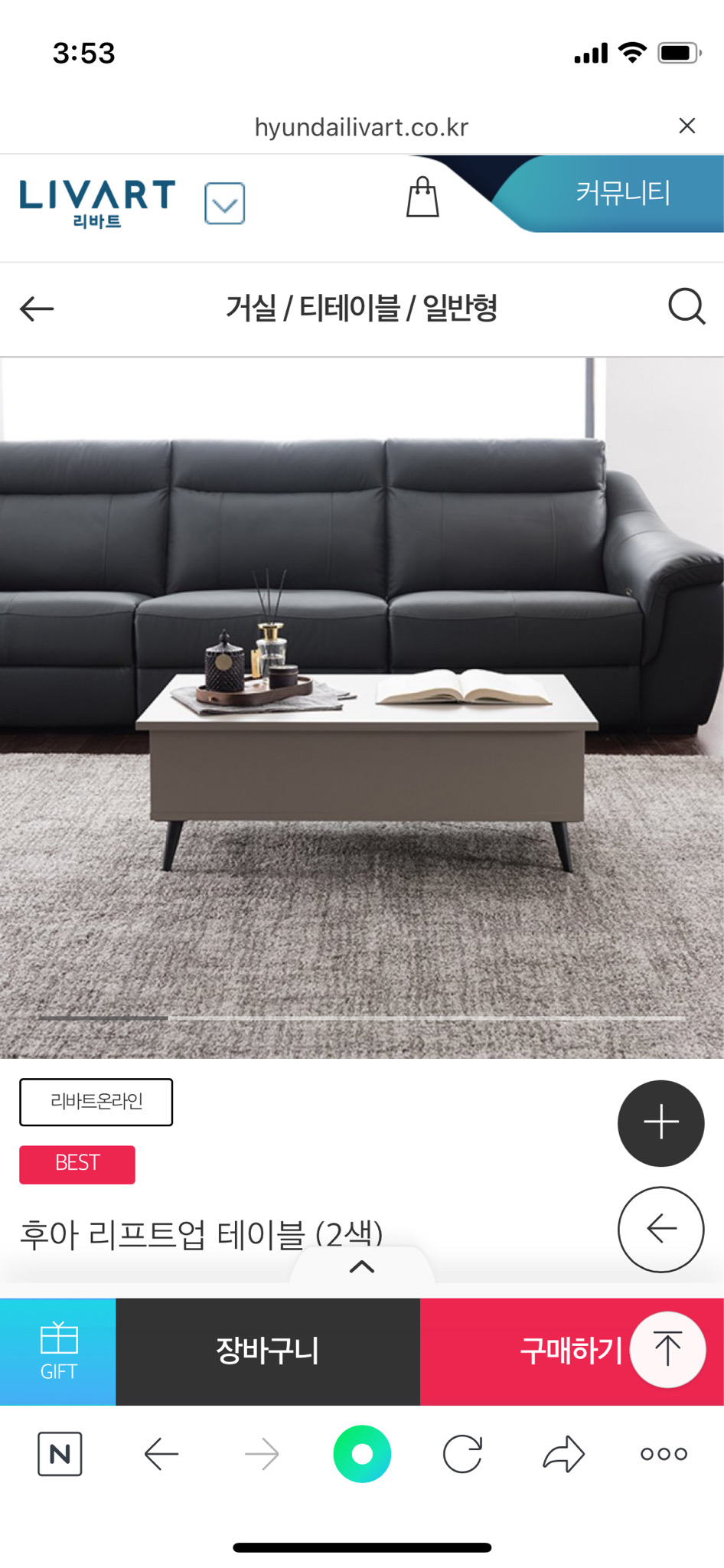Tap the green Naver circle button
Viewport: 724px width, 1568px height.
coord(362,1454)
